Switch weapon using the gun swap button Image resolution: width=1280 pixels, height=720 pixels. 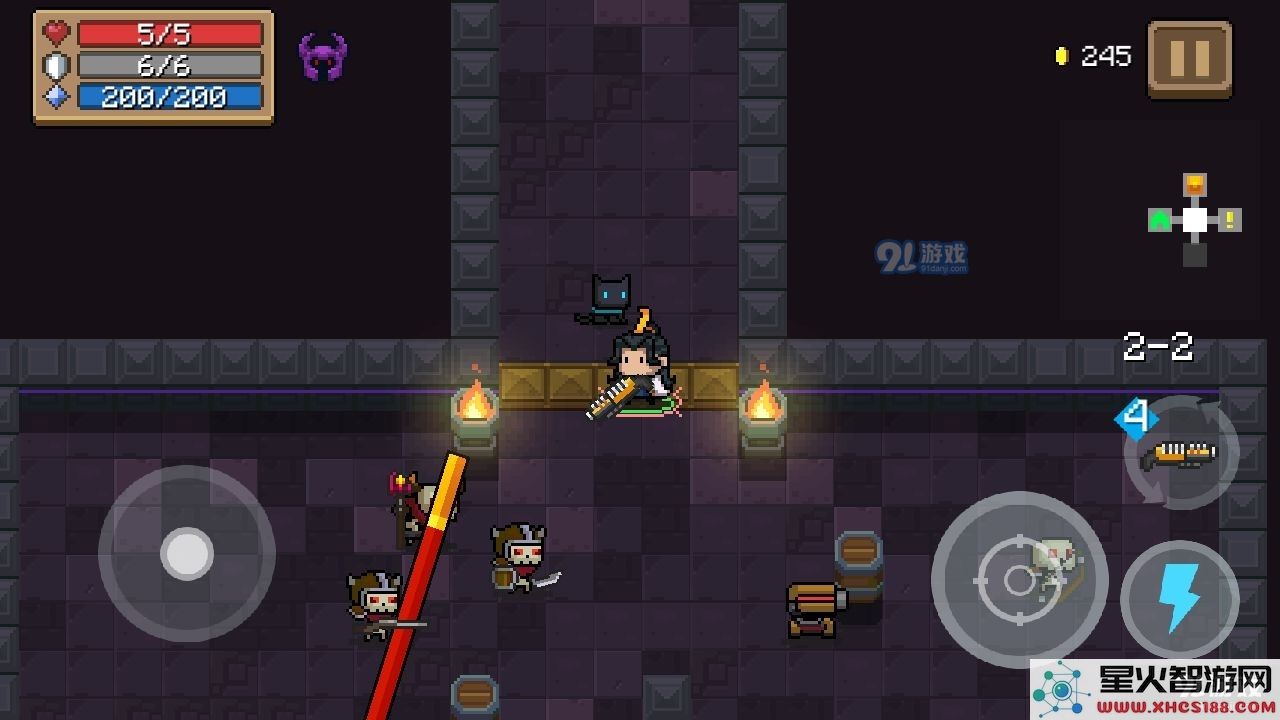[1182, 455]
